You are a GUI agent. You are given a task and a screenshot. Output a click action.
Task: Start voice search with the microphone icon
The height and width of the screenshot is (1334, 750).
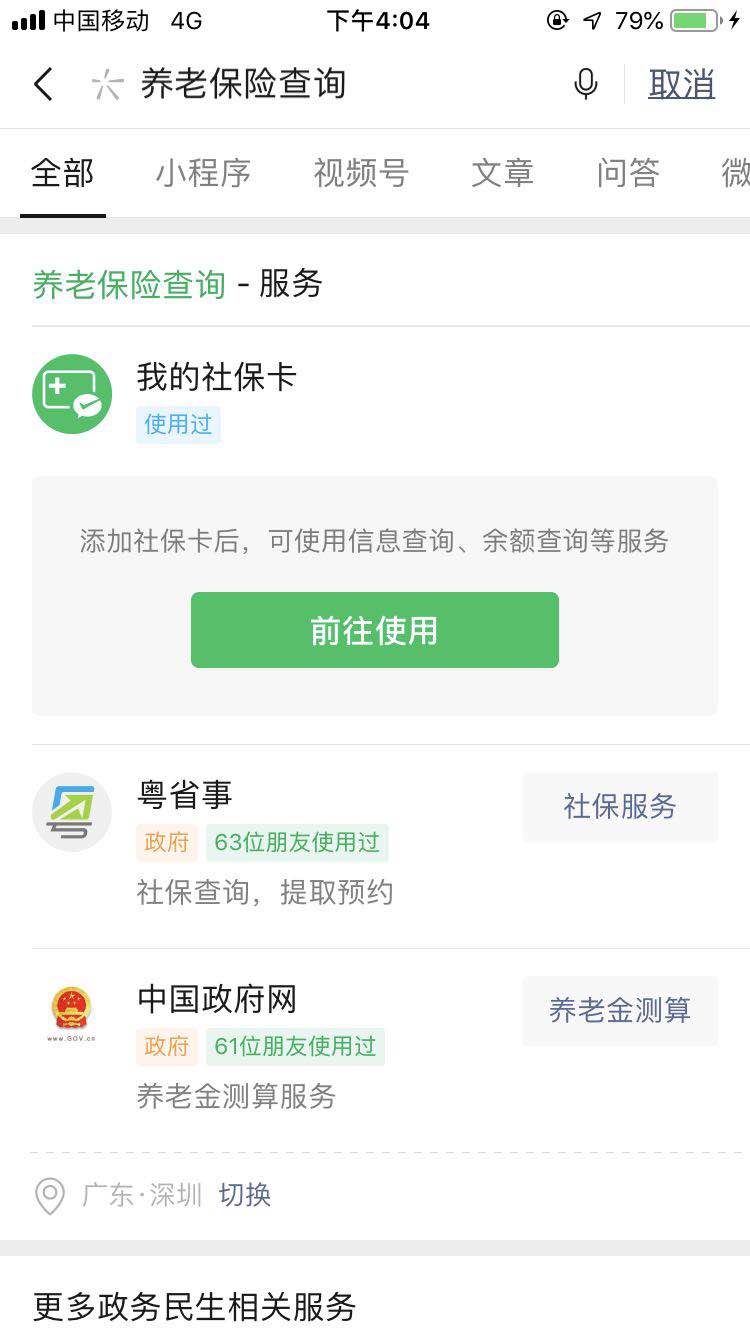[586, 84]
